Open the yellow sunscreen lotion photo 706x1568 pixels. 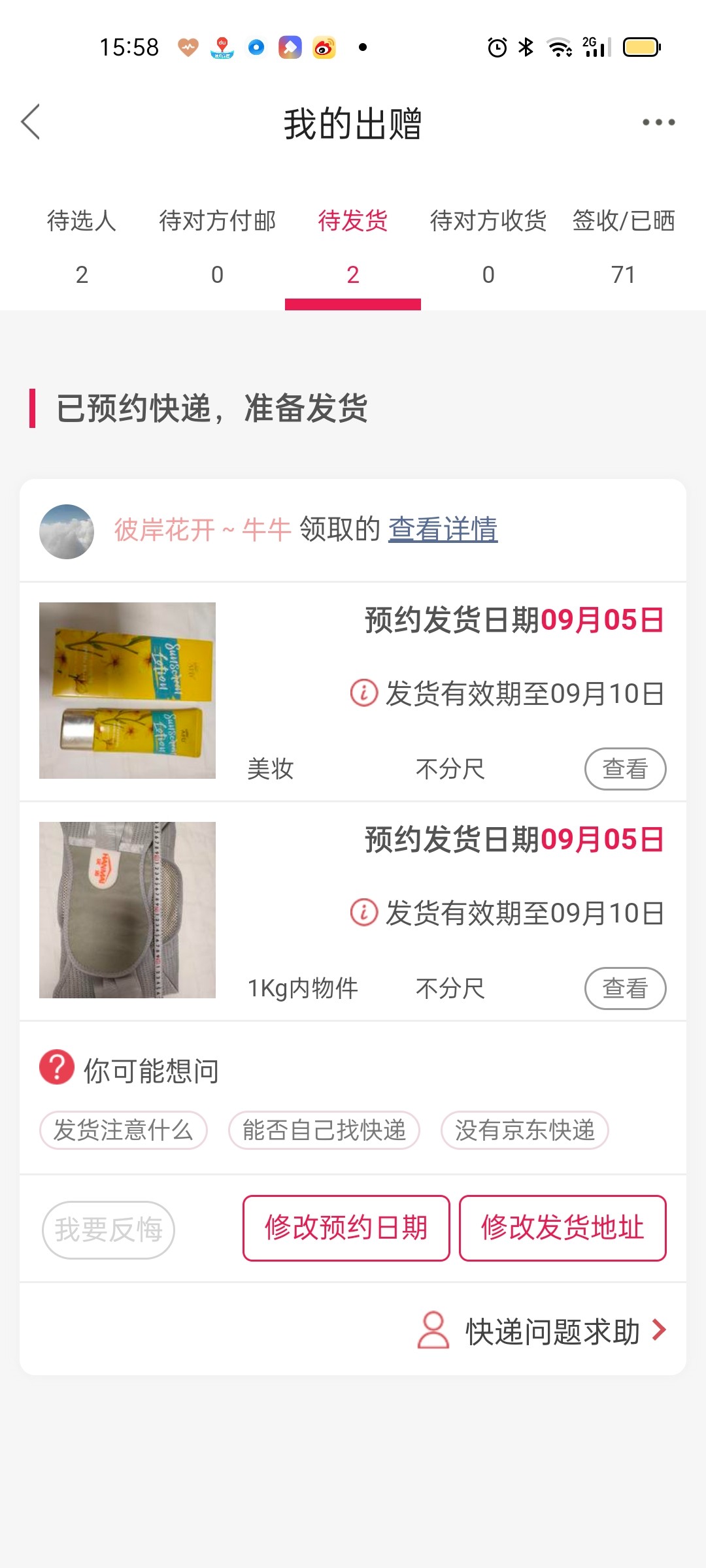(x=127, y=691)
